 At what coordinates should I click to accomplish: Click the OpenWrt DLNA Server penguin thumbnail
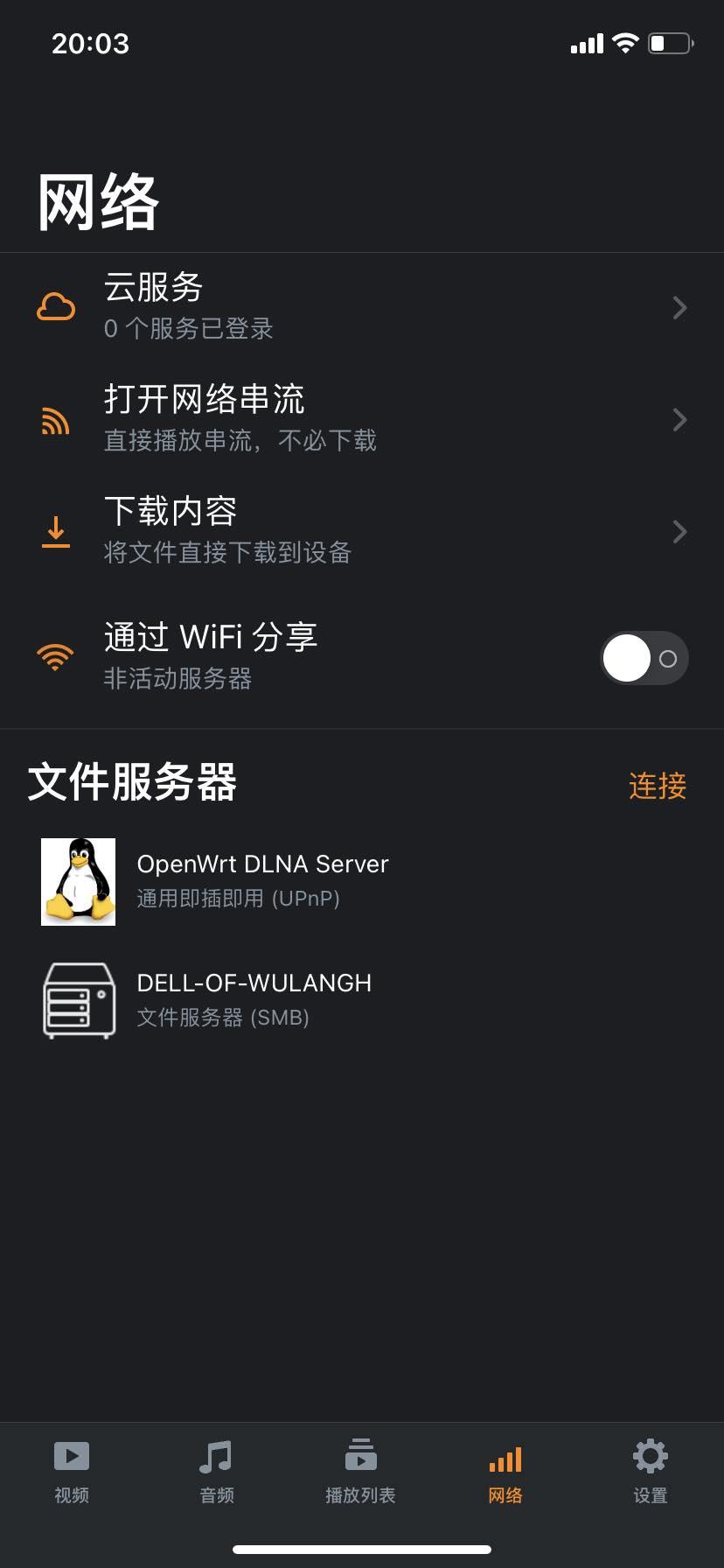(x=78, y=881)
